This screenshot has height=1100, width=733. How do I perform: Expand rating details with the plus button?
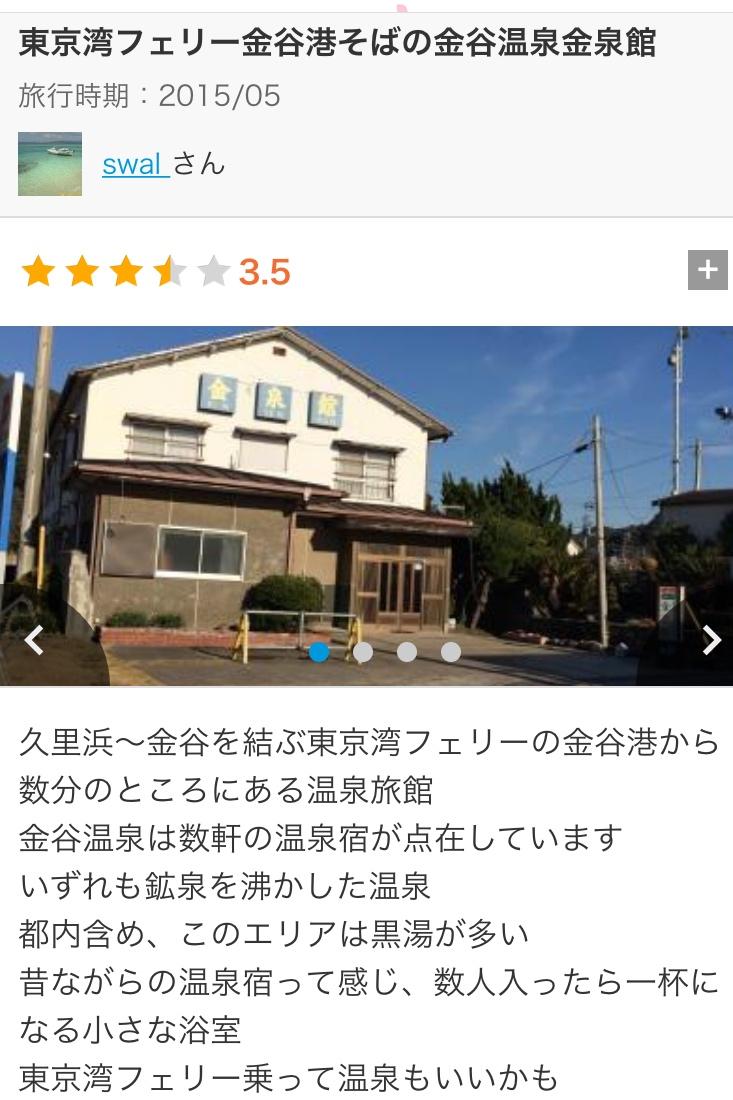click(707, 269)
